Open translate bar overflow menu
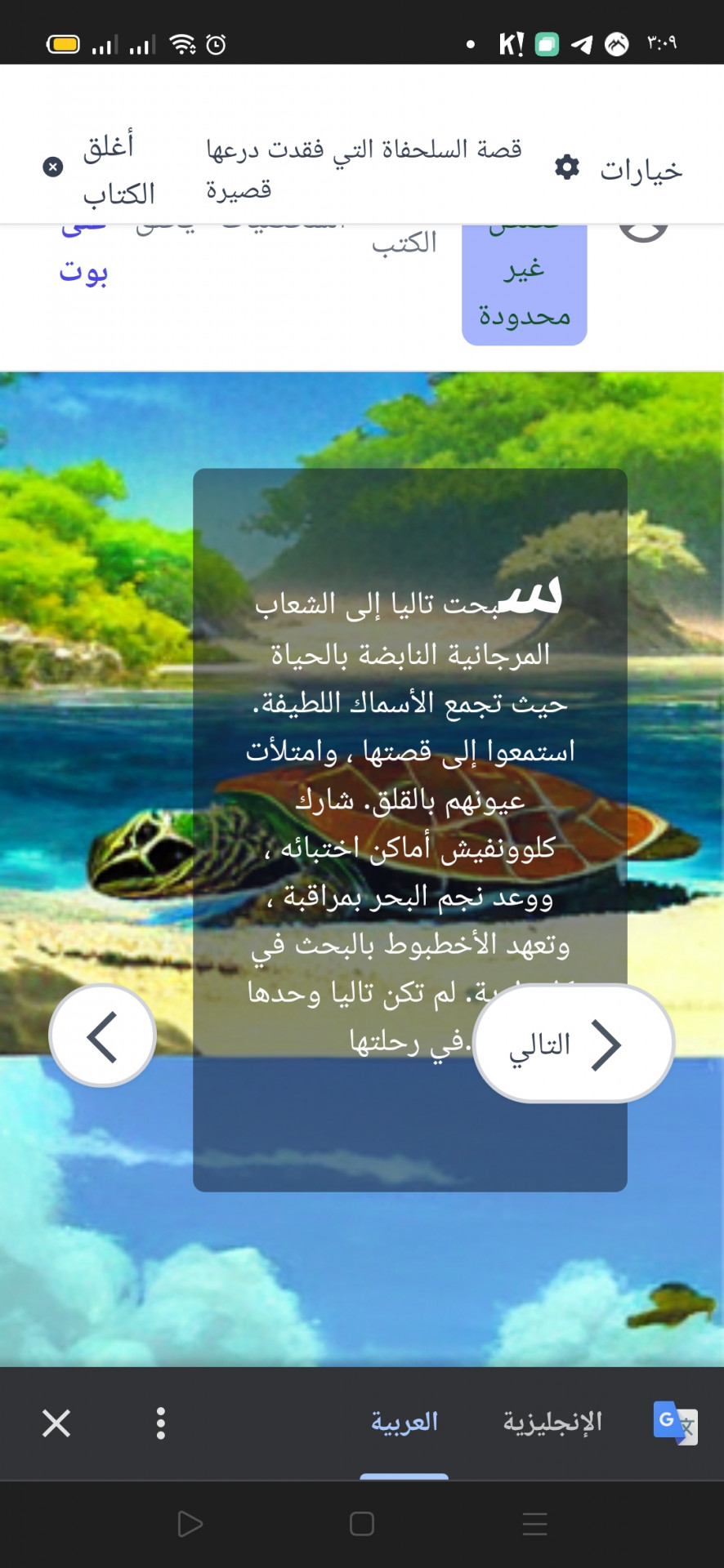 161,1423
